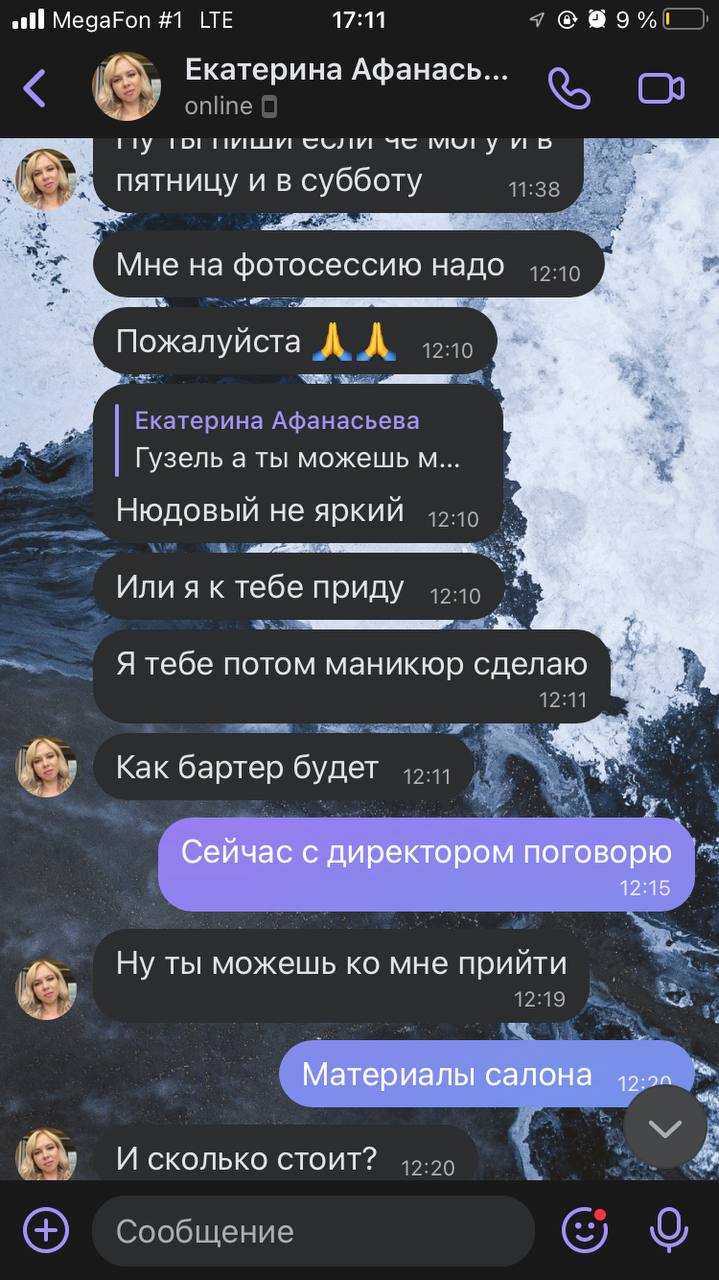
Task: Jump to the latest messages with the down arrow
Action: point(665,1127)
